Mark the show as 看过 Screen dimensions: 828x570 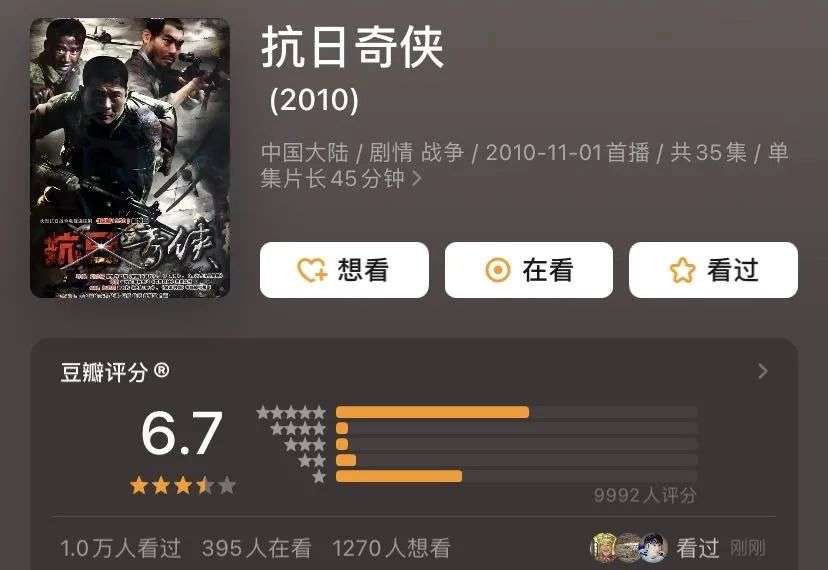713,270
